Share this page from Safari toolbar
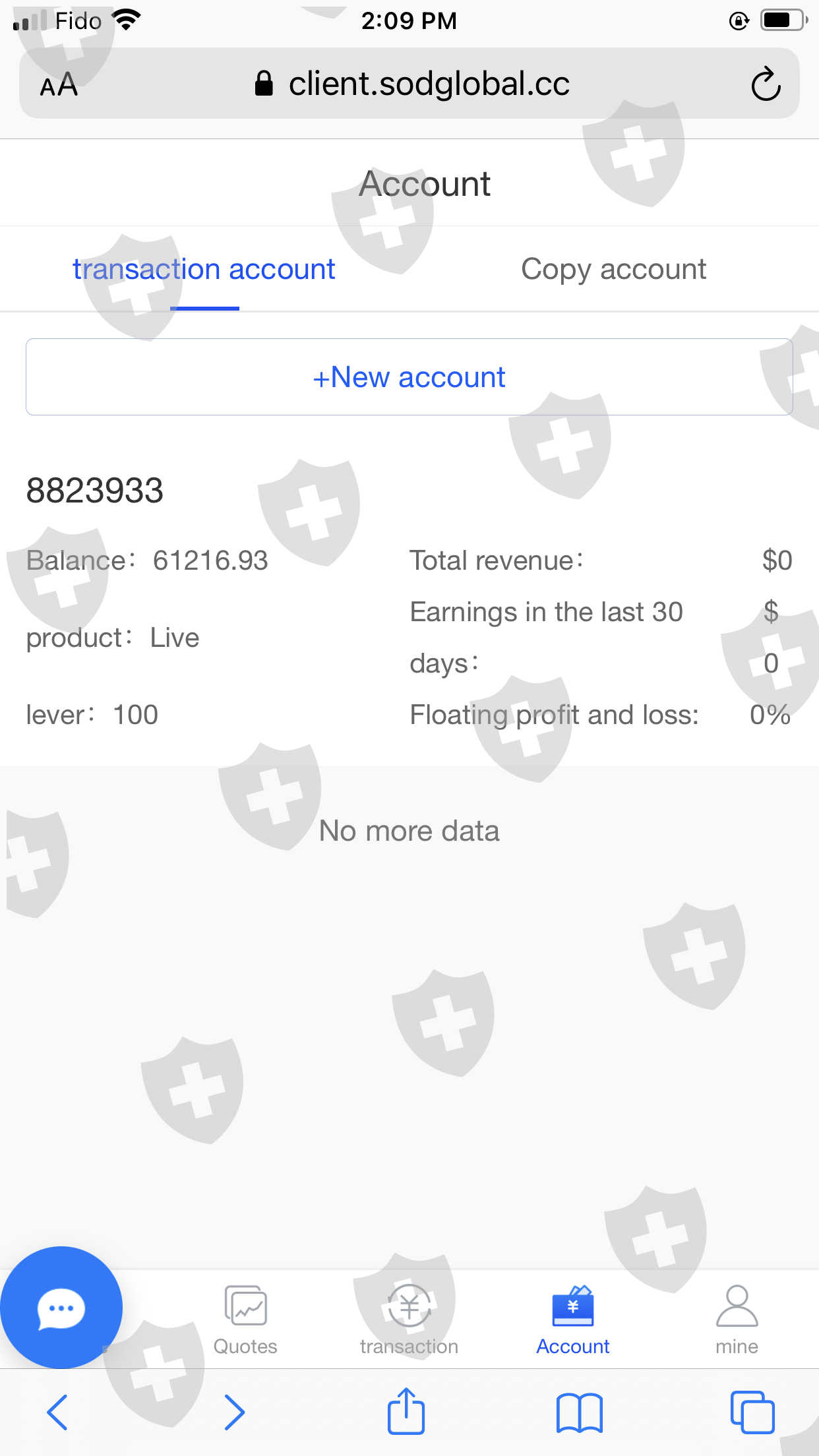The height and width of the screenshot is (1456, 819). [406, 1412]
